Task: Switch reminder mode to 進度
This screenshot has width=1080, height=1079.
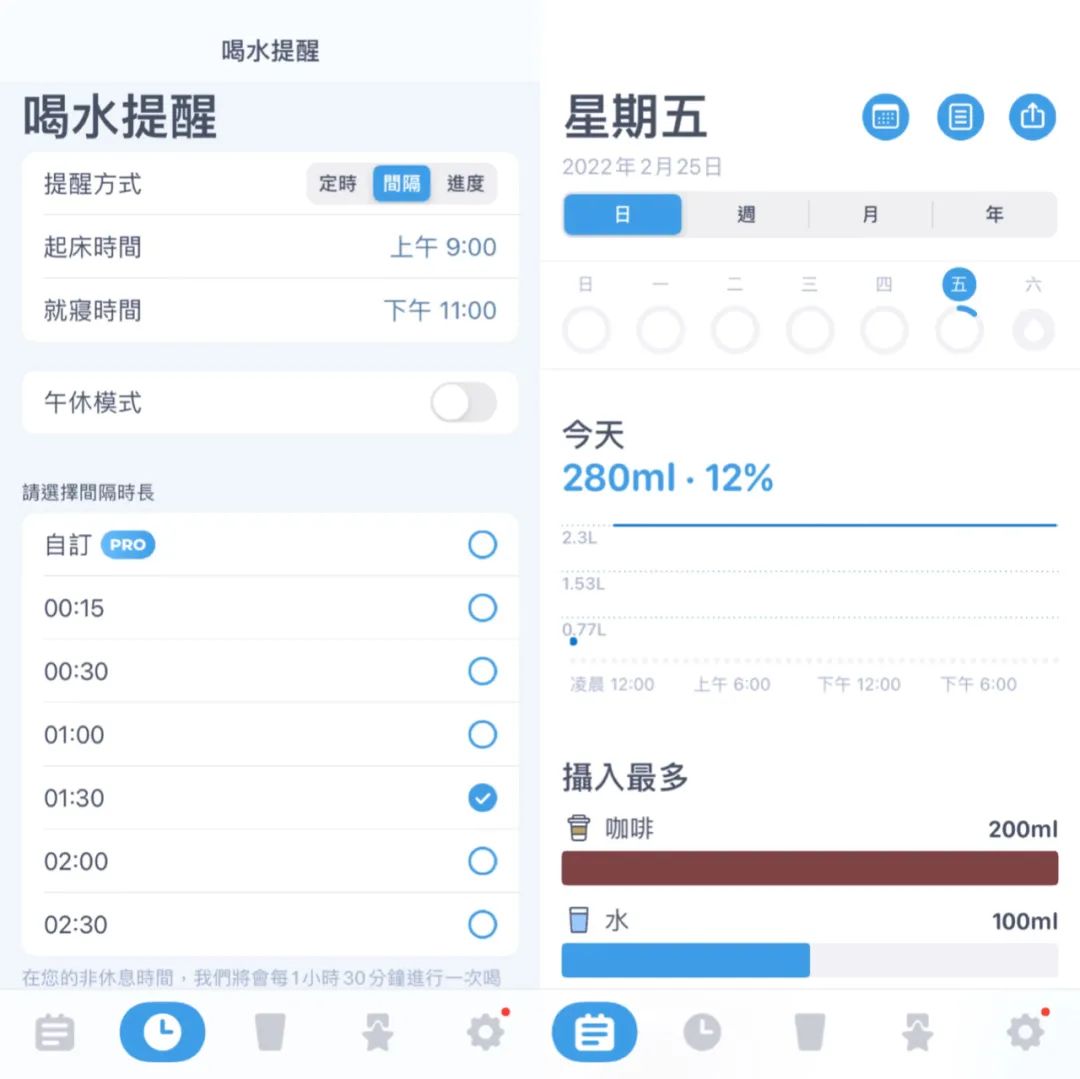Action: [465, 184]
